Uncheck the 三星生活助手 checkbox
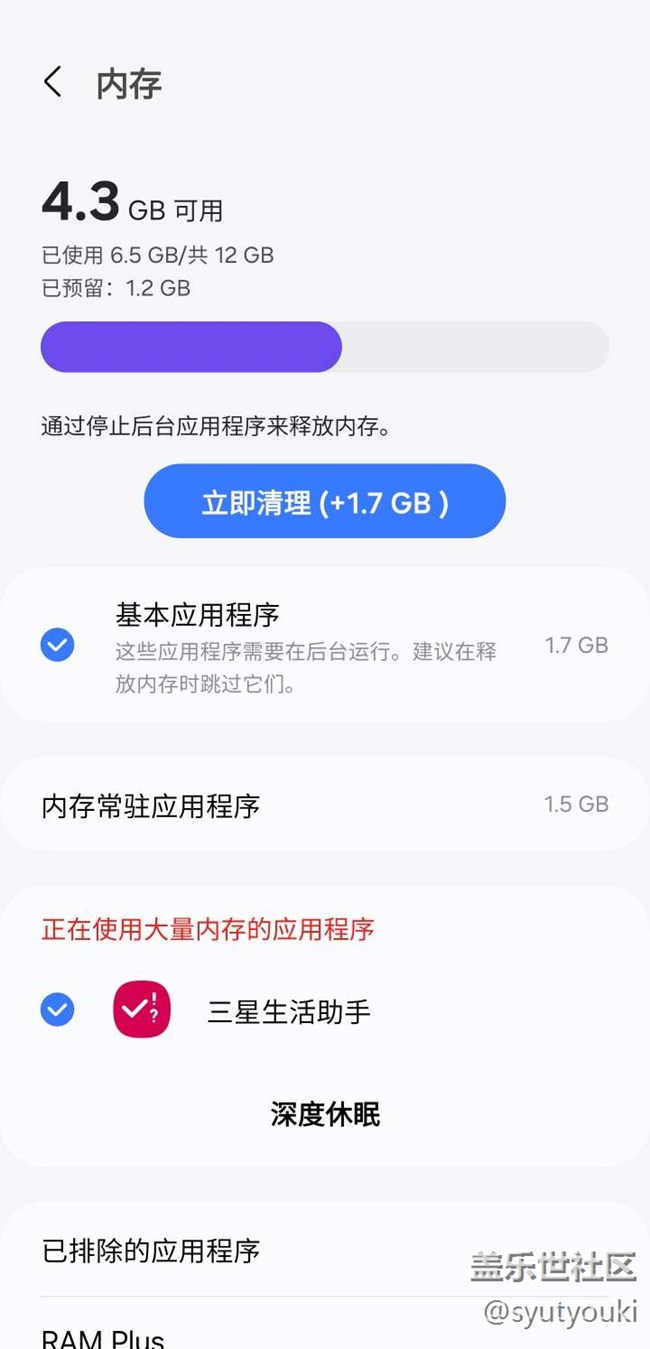Image resolution: width=650 pixels, height=1349 pixels. pyautogui.click(x=57, y=1010)
